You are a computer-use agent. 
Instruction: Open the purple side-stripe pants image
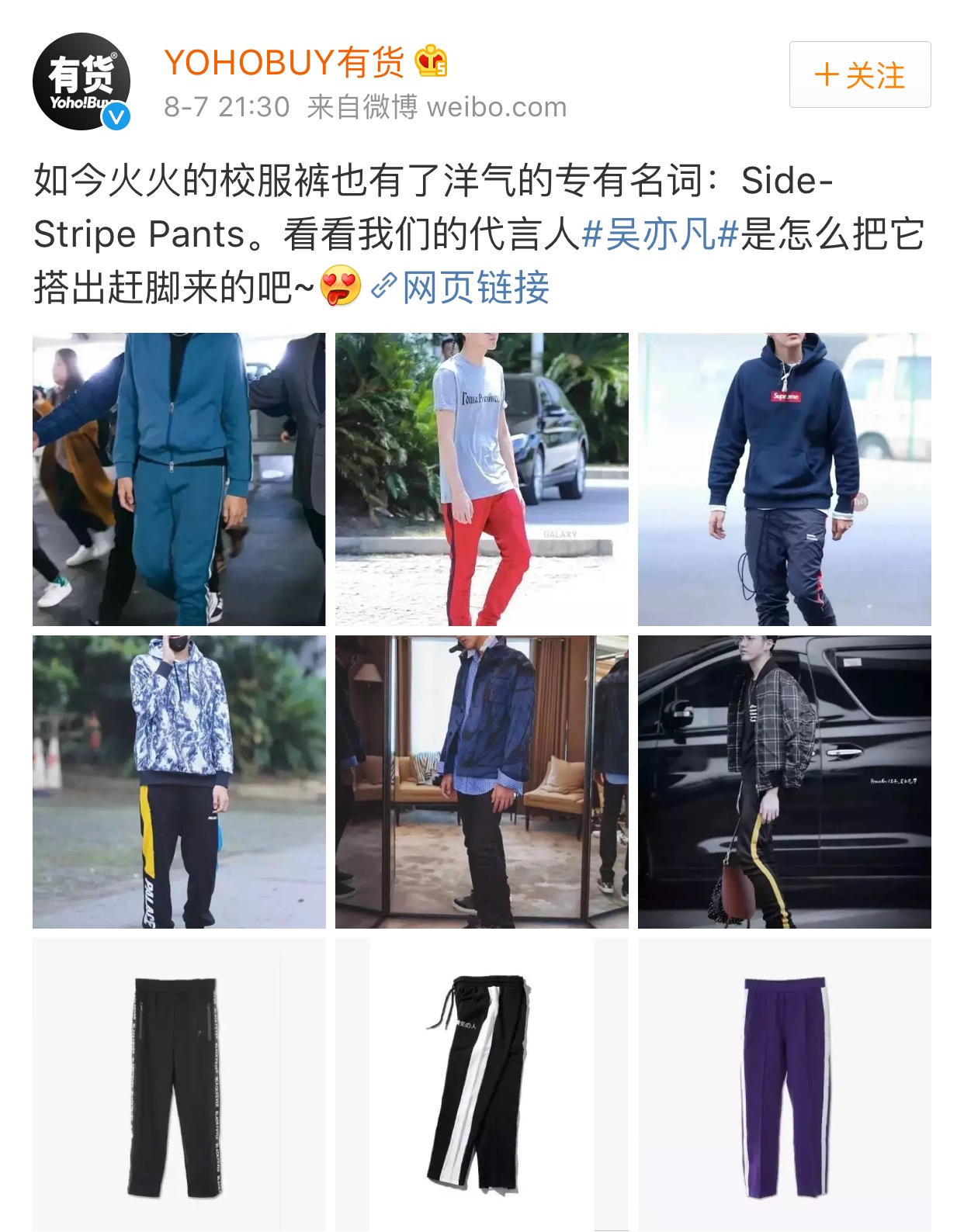(784, 1084)
